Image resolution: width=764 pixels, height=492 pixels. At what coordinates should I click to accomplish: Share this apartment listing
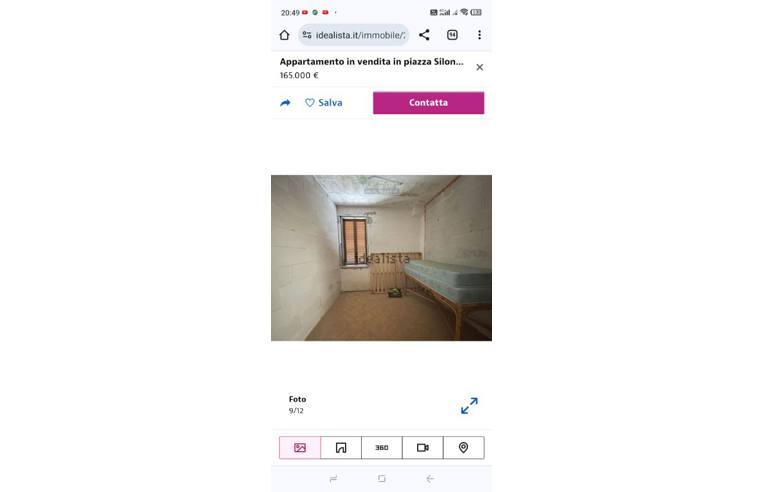285,103
